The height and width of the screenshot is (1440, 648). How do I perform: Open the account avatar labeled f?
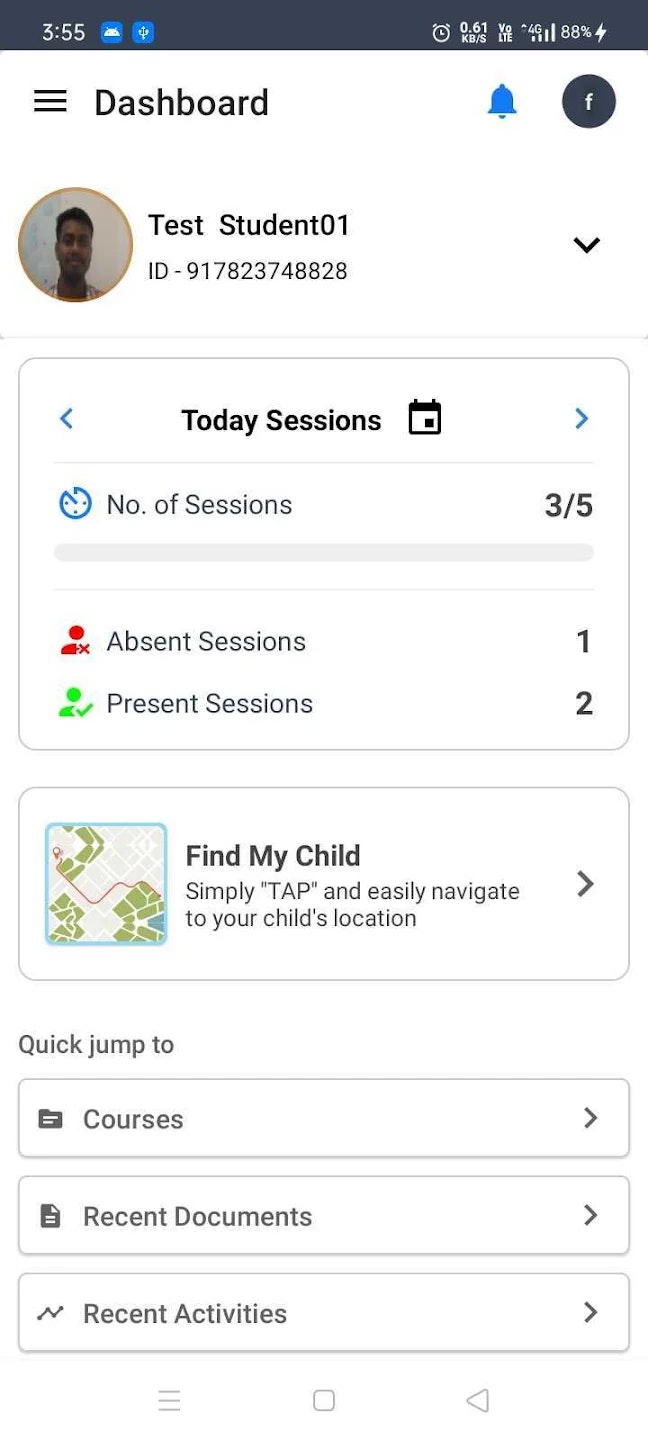(x=588, y=102)
